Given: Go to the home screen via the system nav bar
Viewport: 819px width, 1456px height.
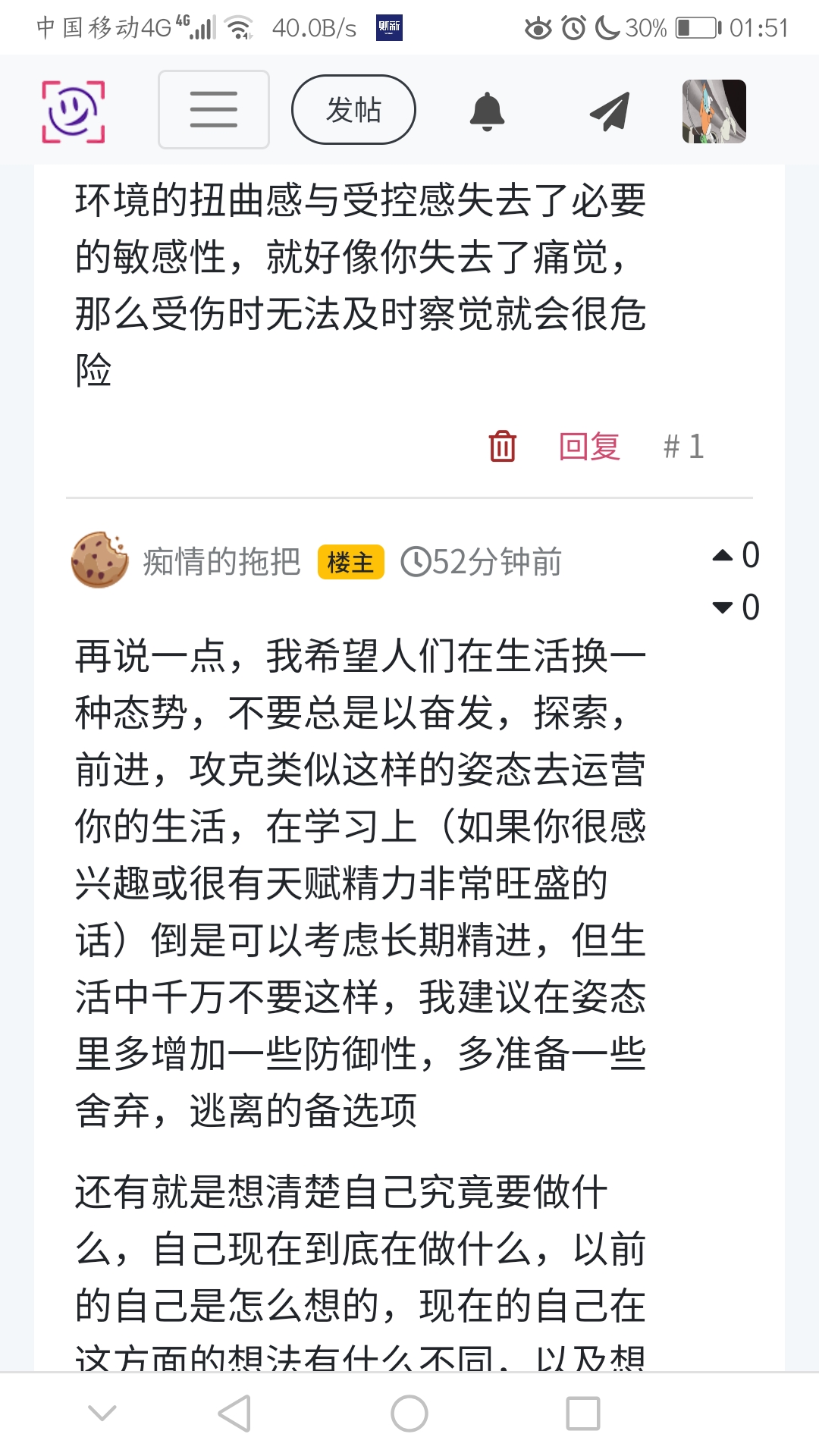Looking at the screenshot, I should (x=409, y=1414).
